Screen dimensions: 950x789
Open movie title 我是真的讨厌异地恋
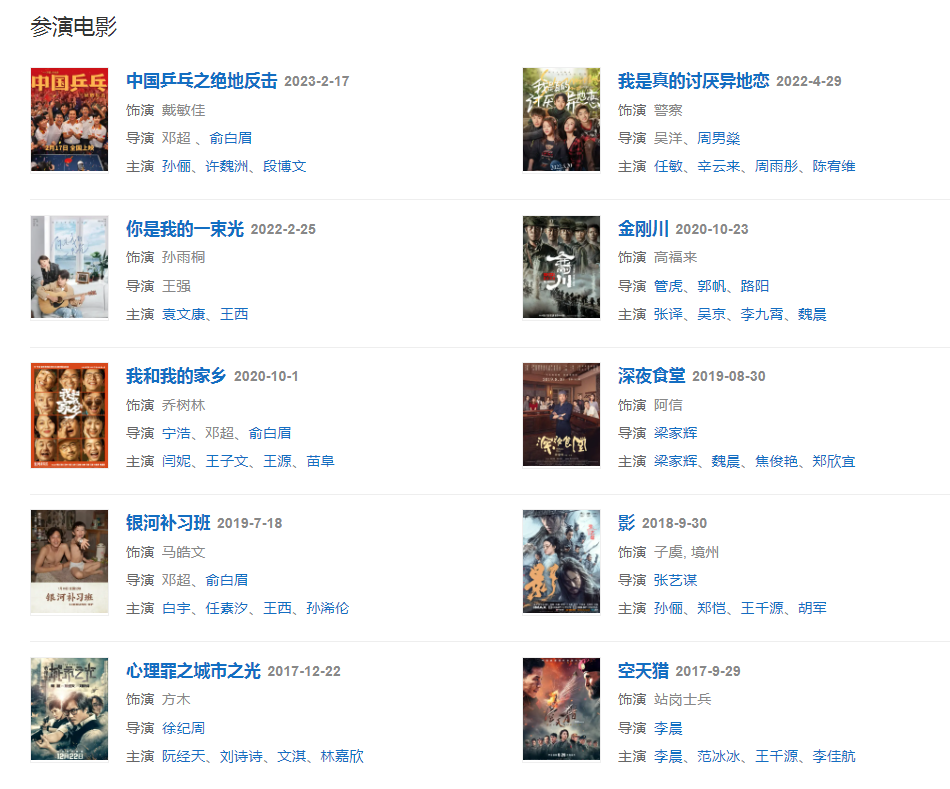(693, 81)
